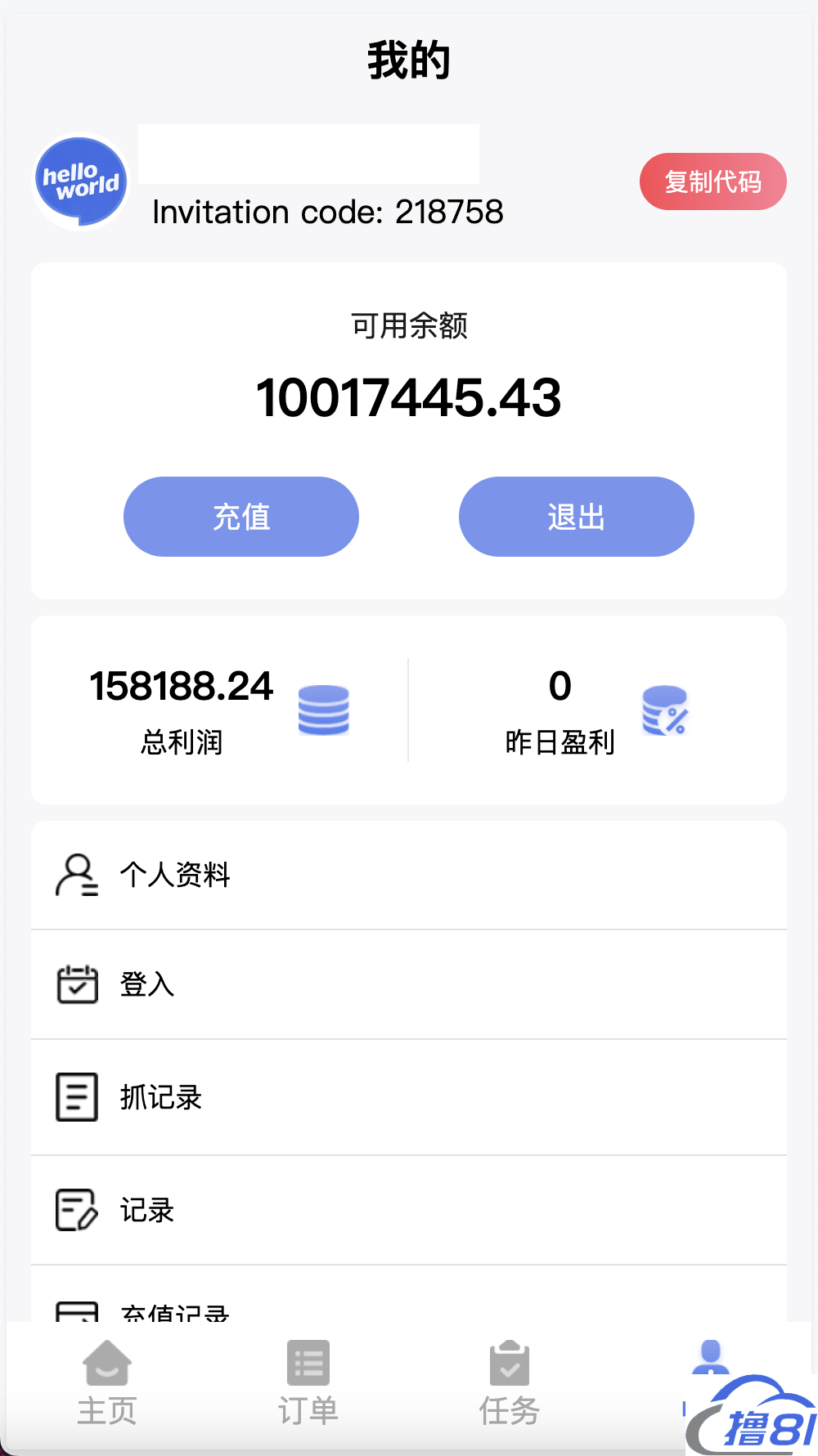The image size is (818, 1456).
Task: Switch to the 订单 orders tab
Action: (x=308, y=1383)
